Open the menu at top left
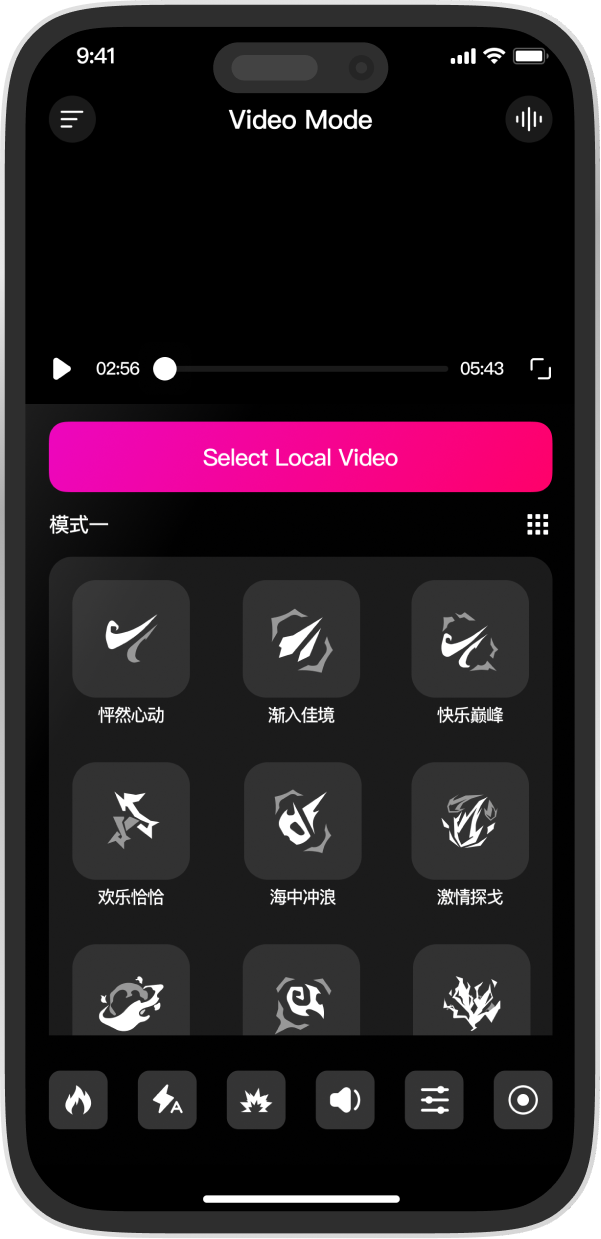The height and width of the screenshot is (1239, 601). click(72, 120)
